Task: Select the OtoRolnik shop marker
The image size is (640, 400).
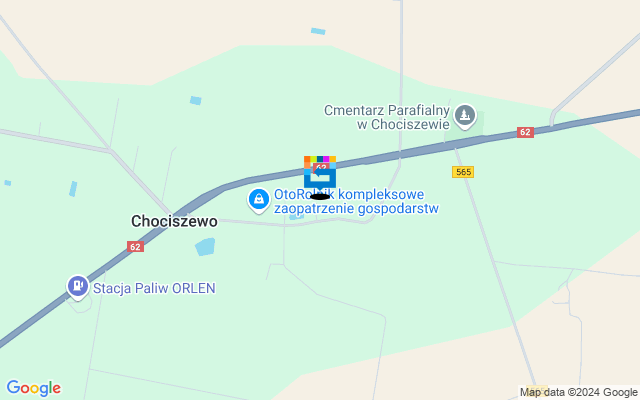Action: point(259,200)
